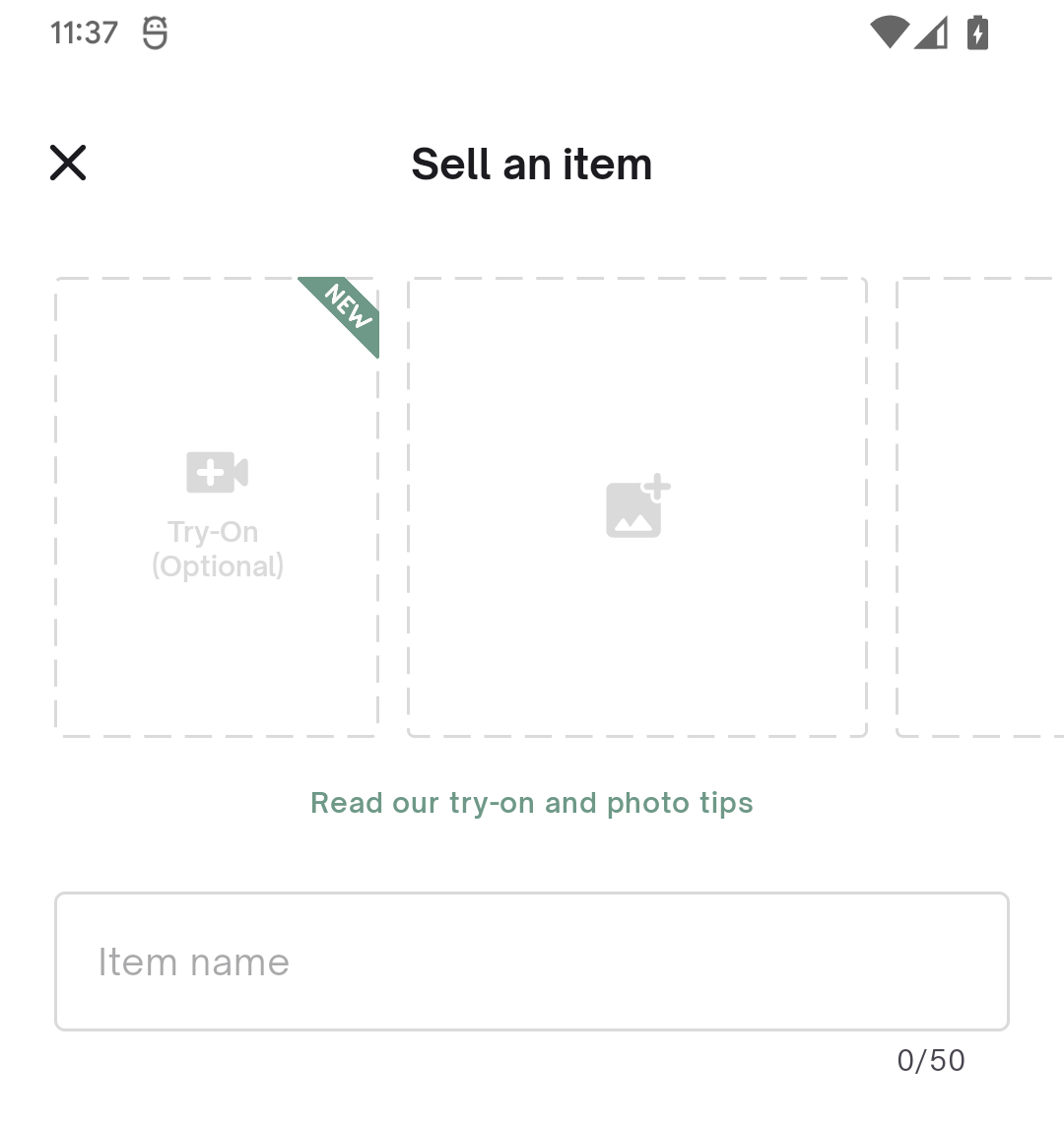
Task: Read our try-on and photo tips
Action: (x=532, y=803)
